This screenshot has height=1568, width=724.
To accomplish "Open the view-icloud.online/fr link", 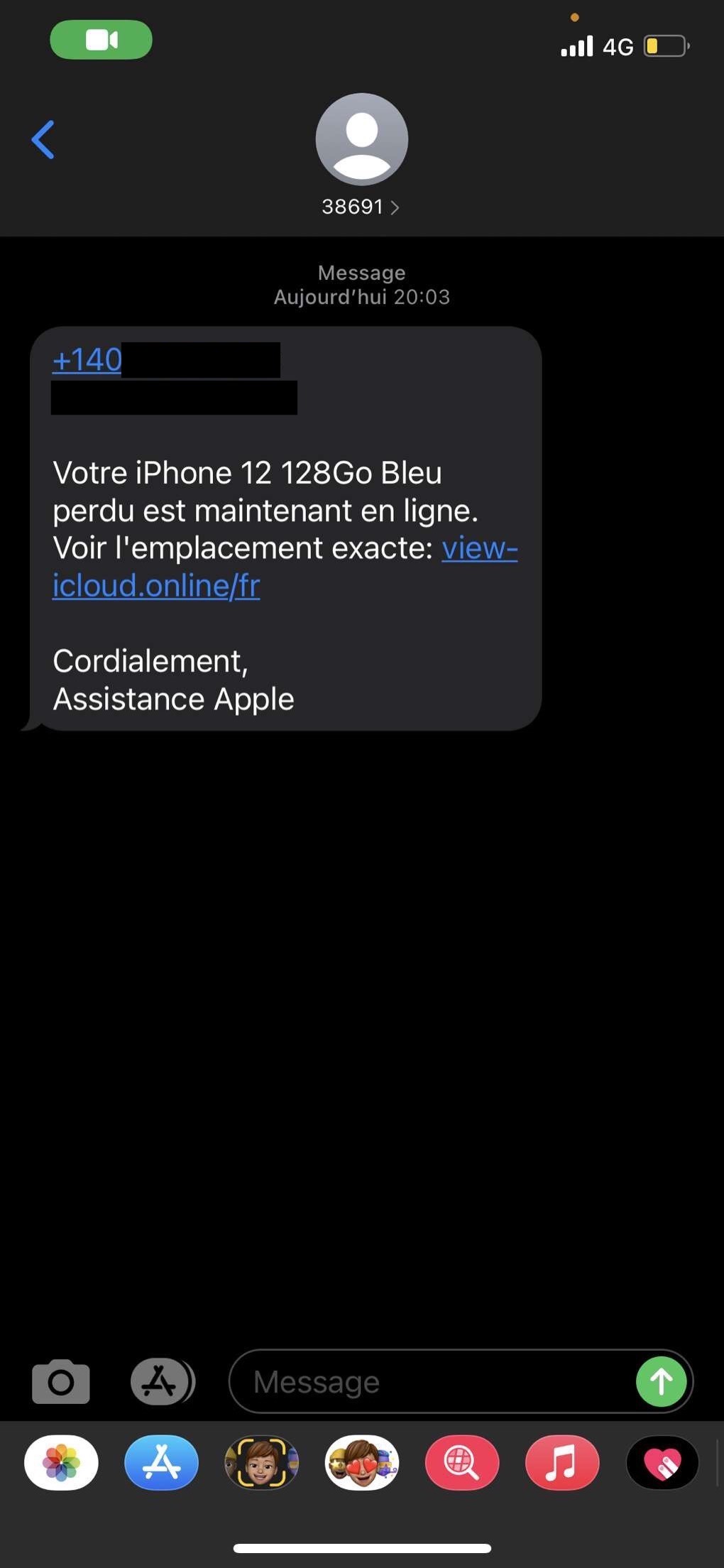I will click(156, 586).
